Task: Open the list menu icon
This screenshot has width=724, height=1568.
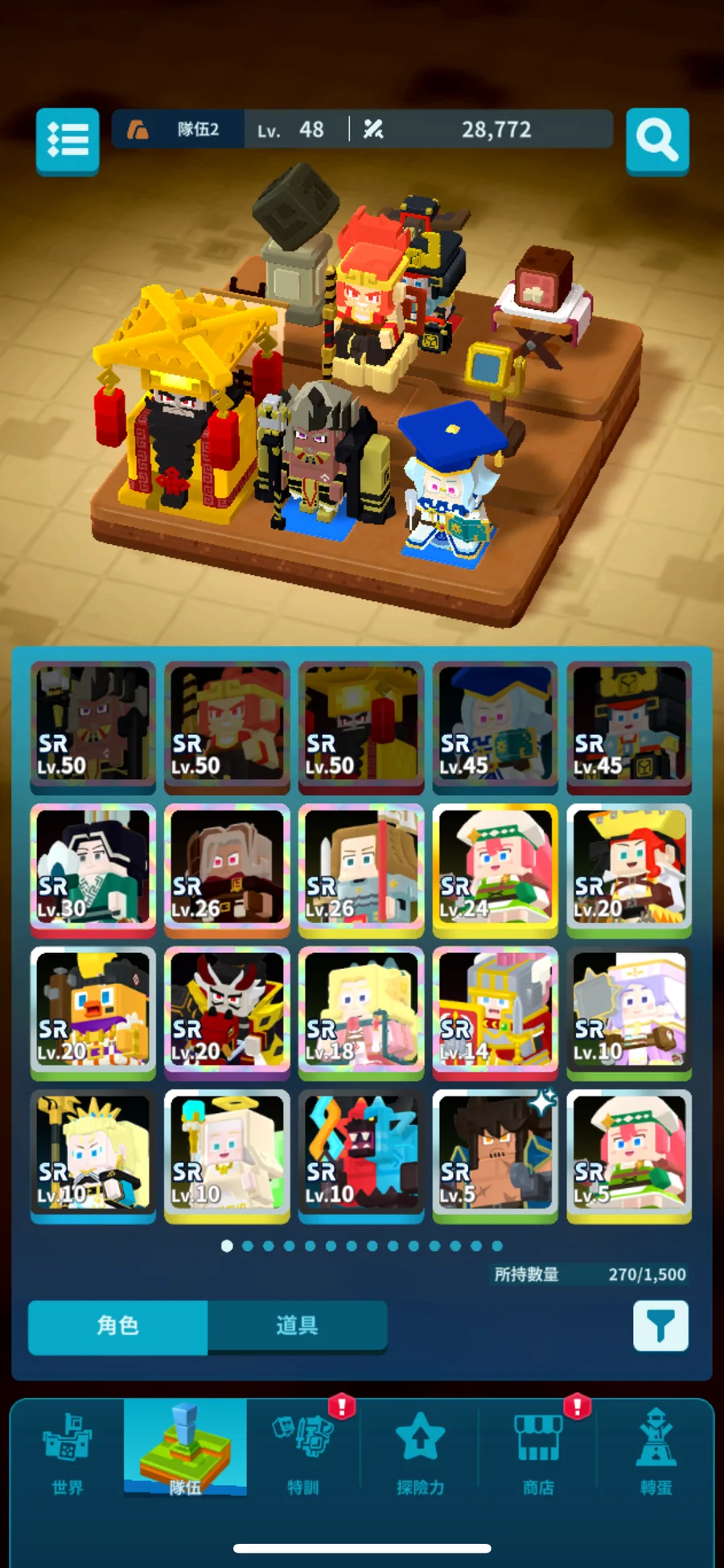Action: tap(68, 140)
